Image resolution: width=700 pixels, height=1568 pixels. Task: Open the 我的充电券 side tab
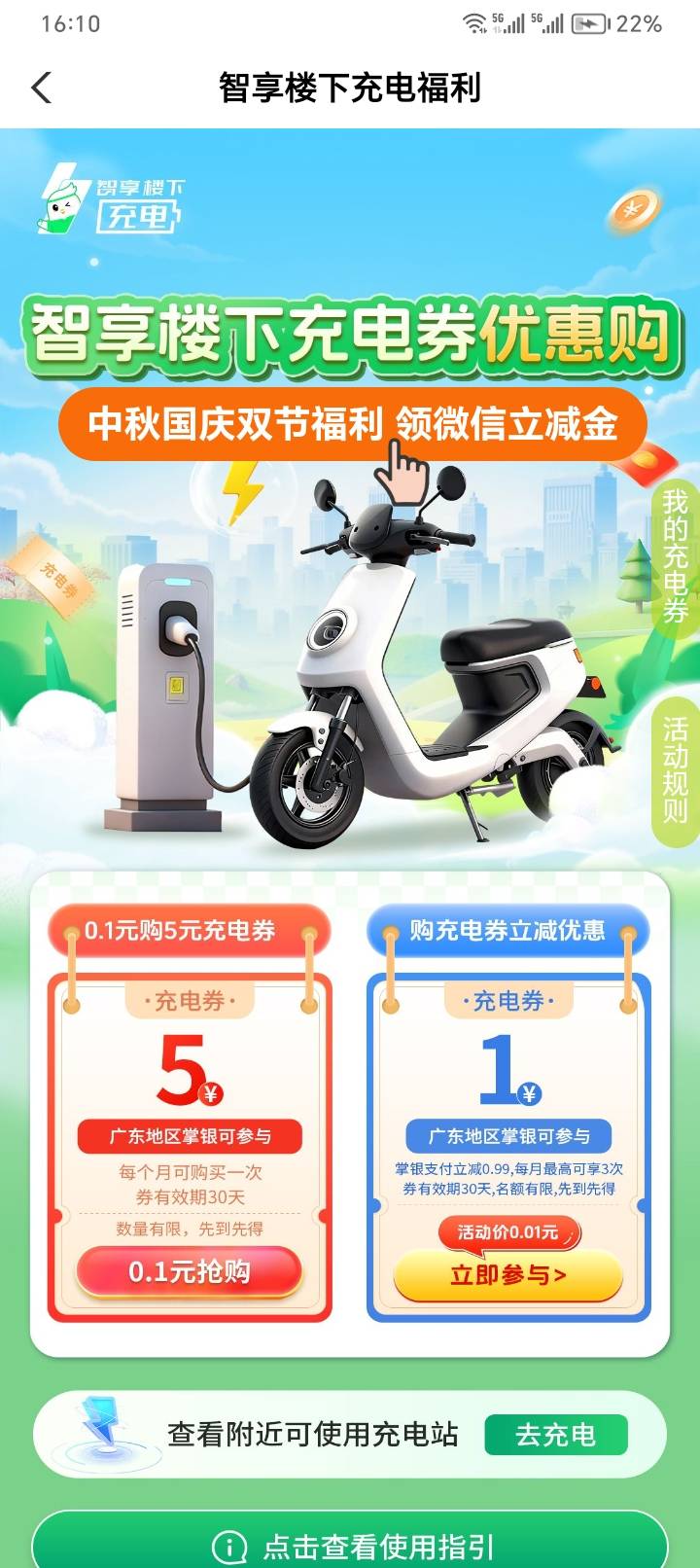coord(676,557)
